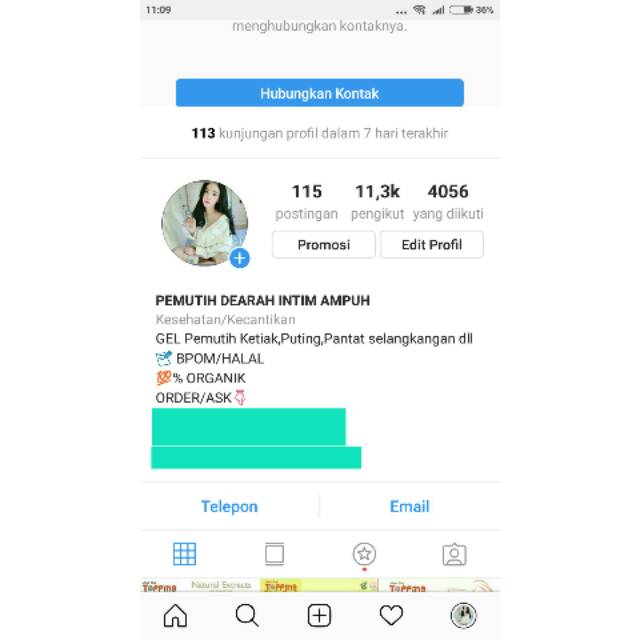
Task: Open the 4056 yang diikuti list
Action: click(447, 201)
